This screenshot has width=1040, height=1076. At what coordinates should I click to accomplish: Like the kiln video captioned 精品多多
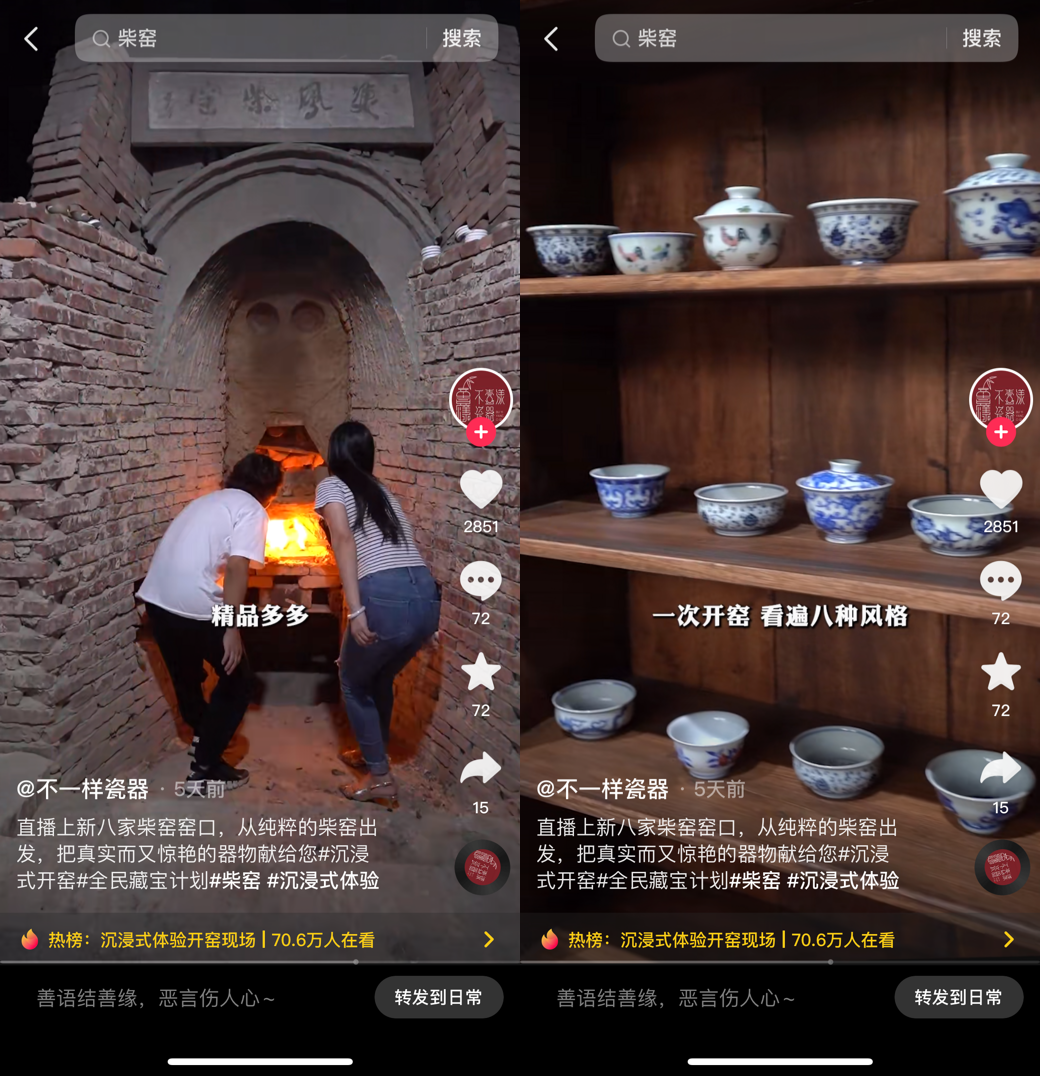pyautogui.click(x=481, y=490)
